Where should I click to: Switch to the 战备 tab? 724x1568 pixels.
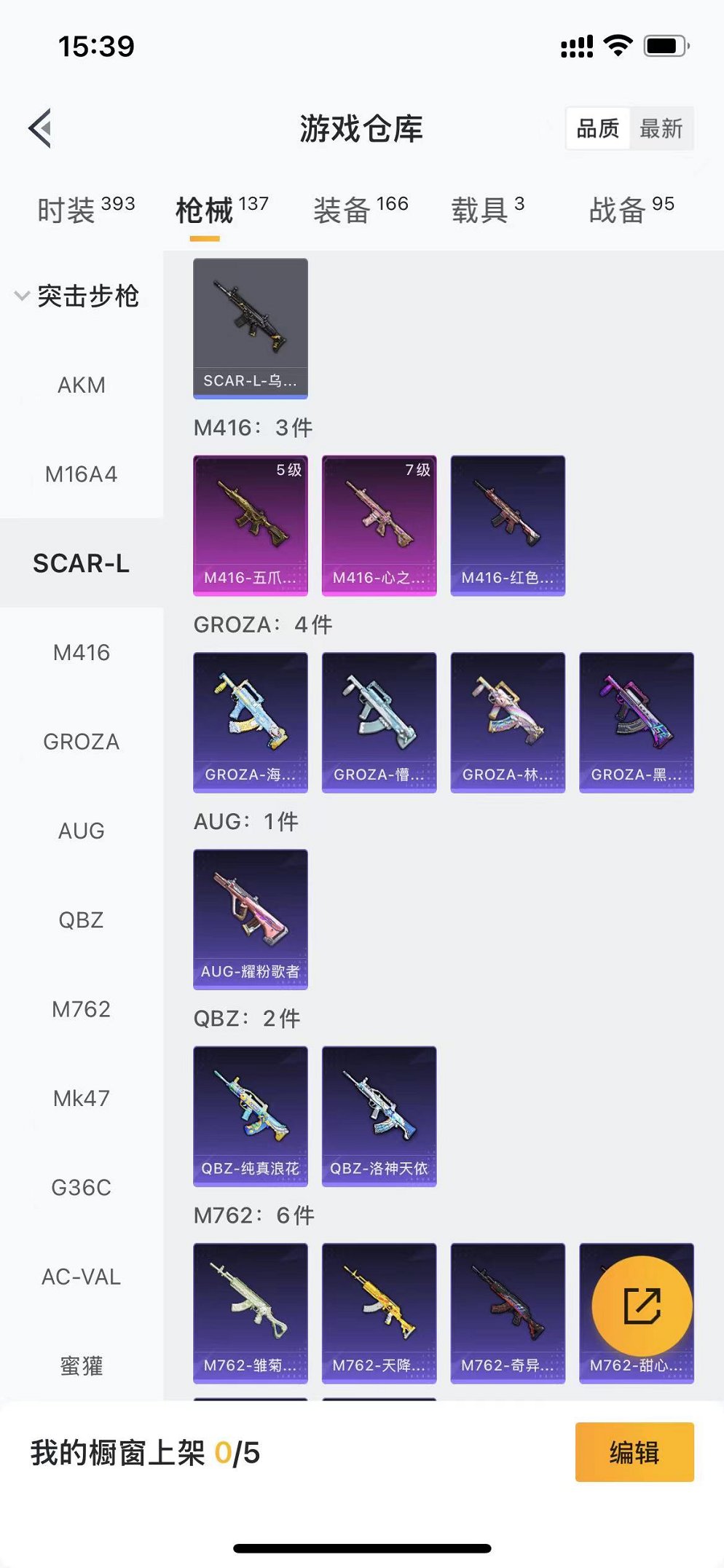coord(631,210)
